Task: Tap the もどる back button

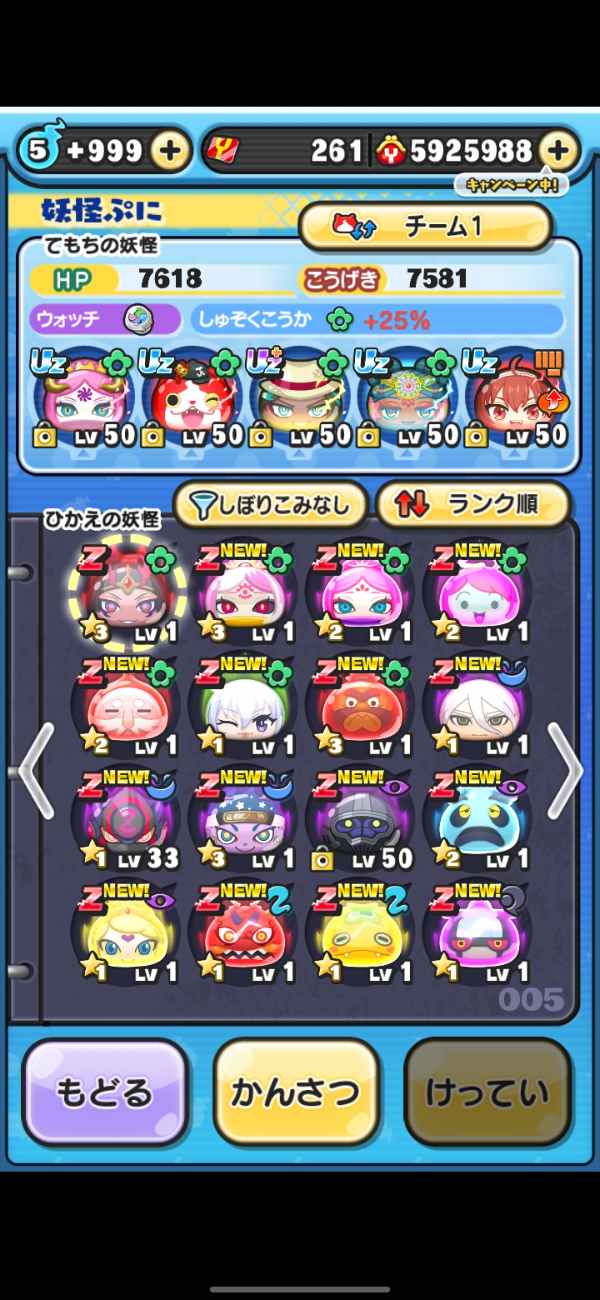Action: (106, 1093)
